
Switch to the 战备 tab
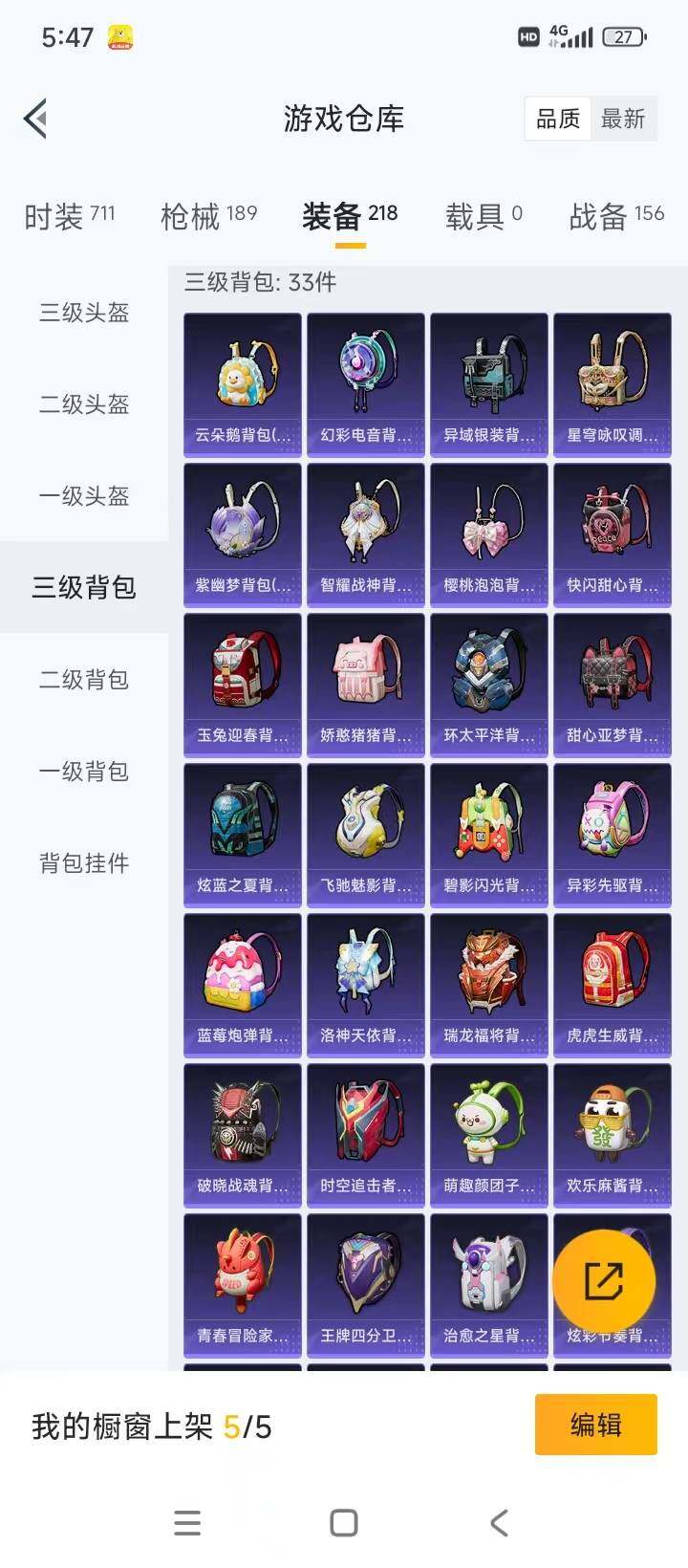[x=616, y=216]
